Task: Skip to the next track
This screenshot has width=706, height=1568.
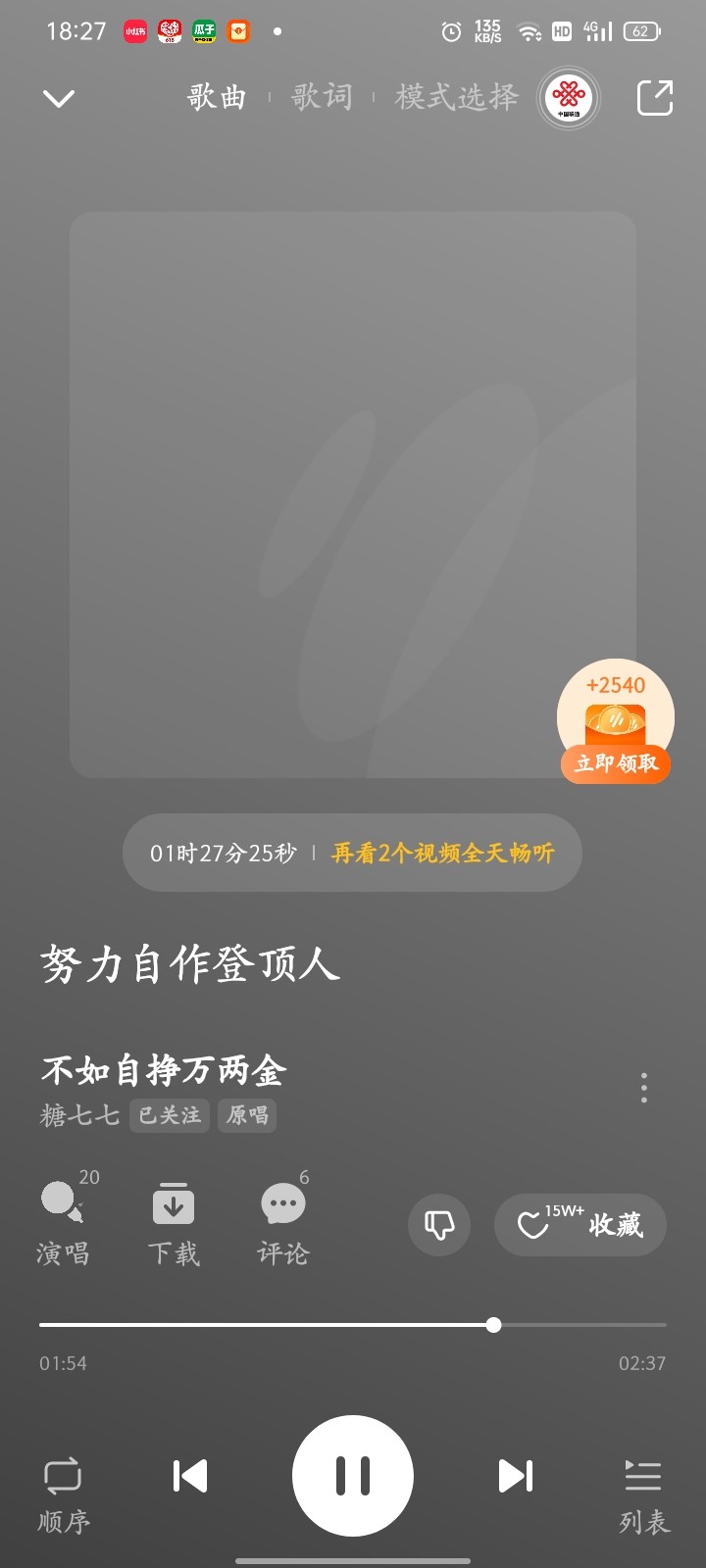Action: (x=516, y=1476)
